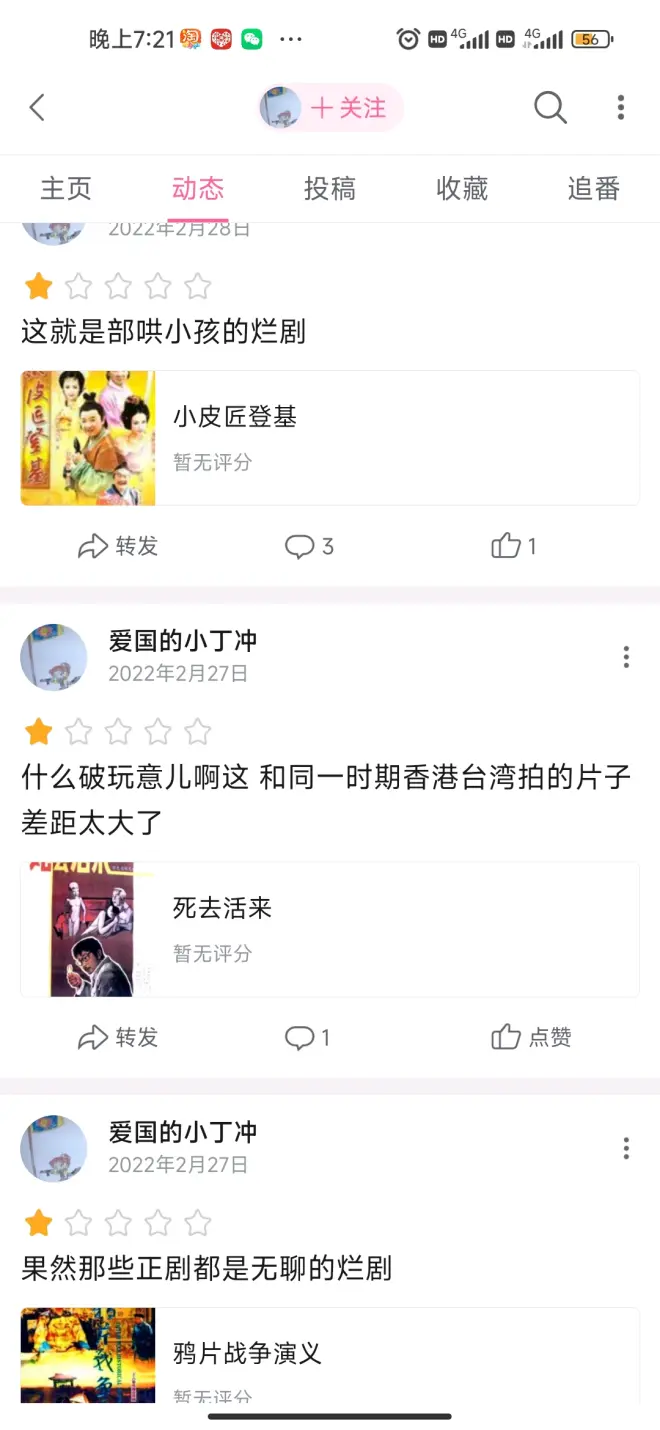Open more options for the 死去活来 review

click(626, 656)
